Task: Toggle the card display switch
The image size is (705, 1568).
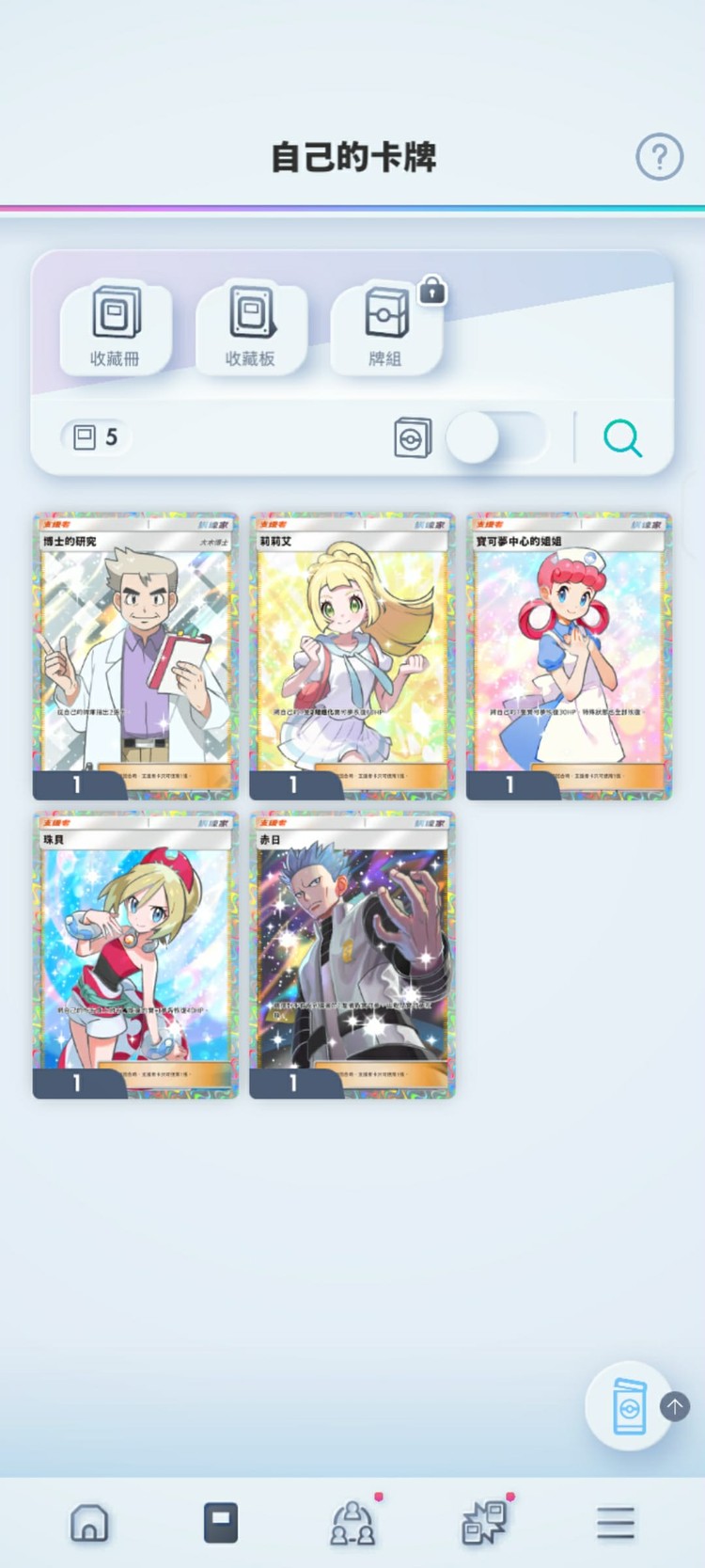Action: [495, 438]
